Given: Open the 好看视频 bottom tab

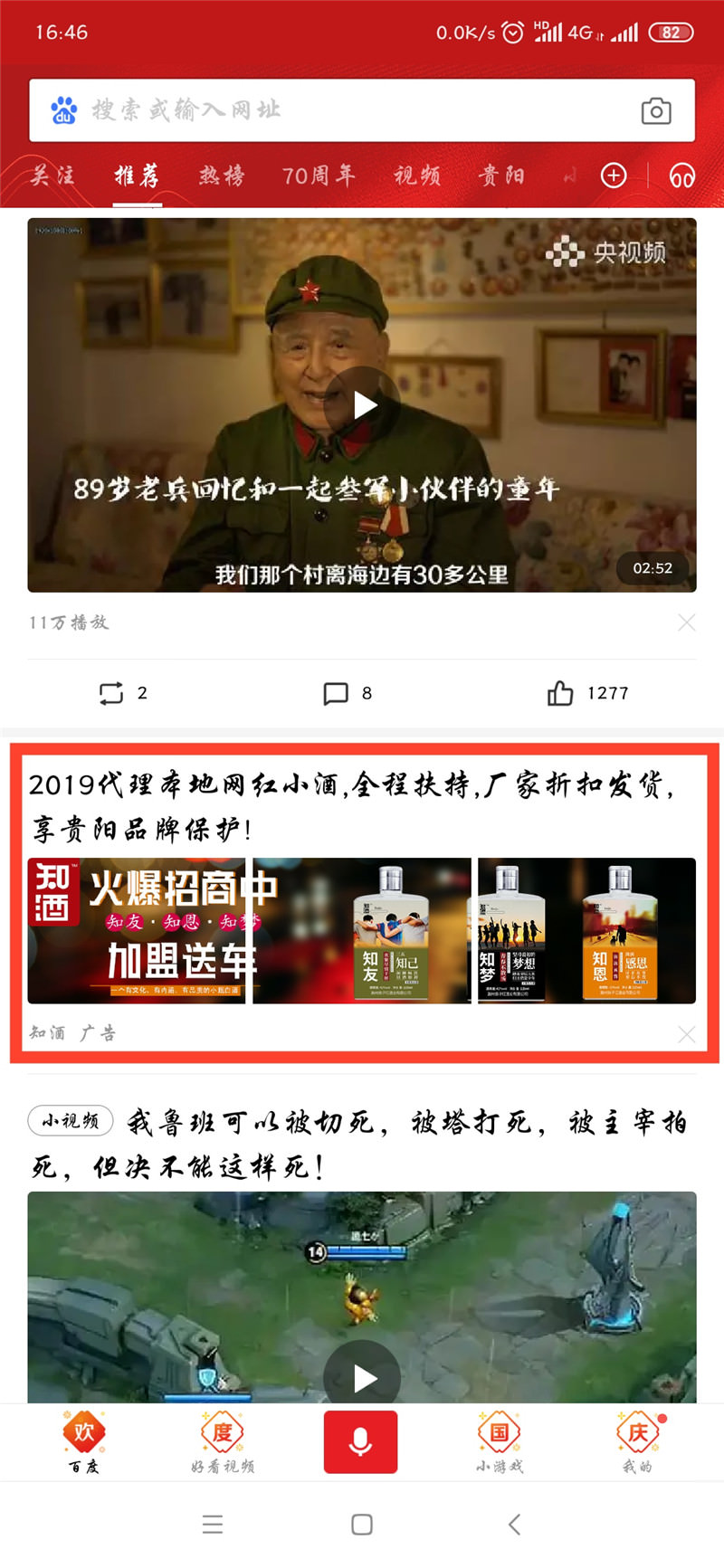Looking at the screenshot, I should pos(223,1442).
